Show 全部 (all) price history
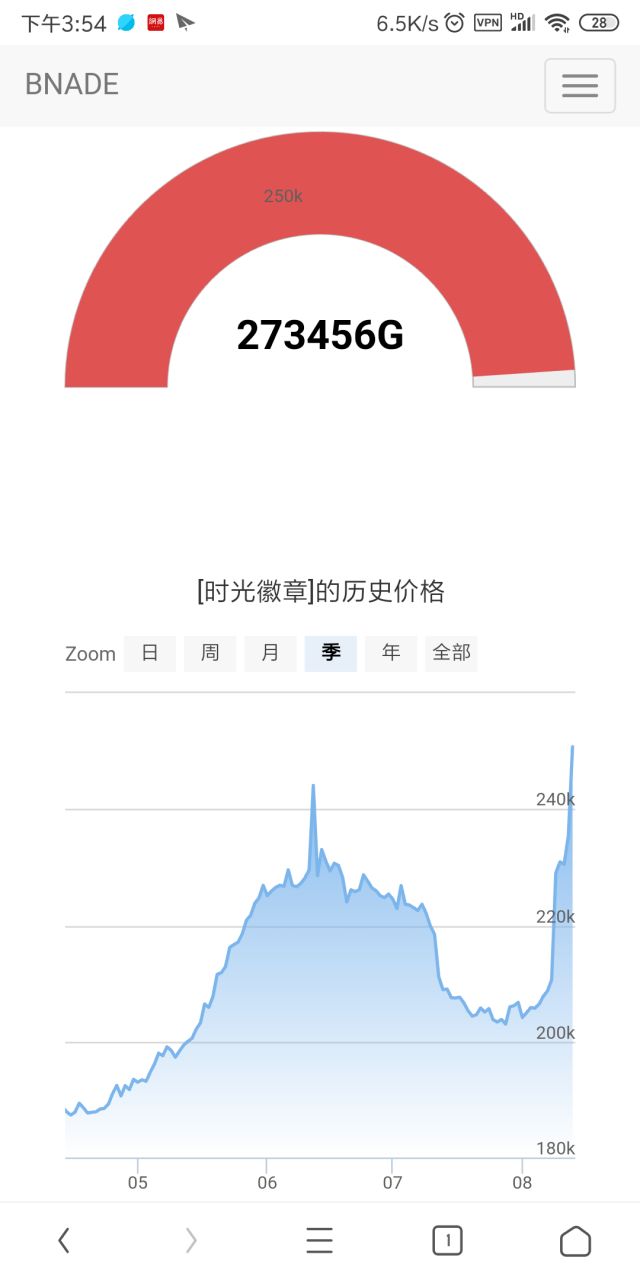 point(451,654)
